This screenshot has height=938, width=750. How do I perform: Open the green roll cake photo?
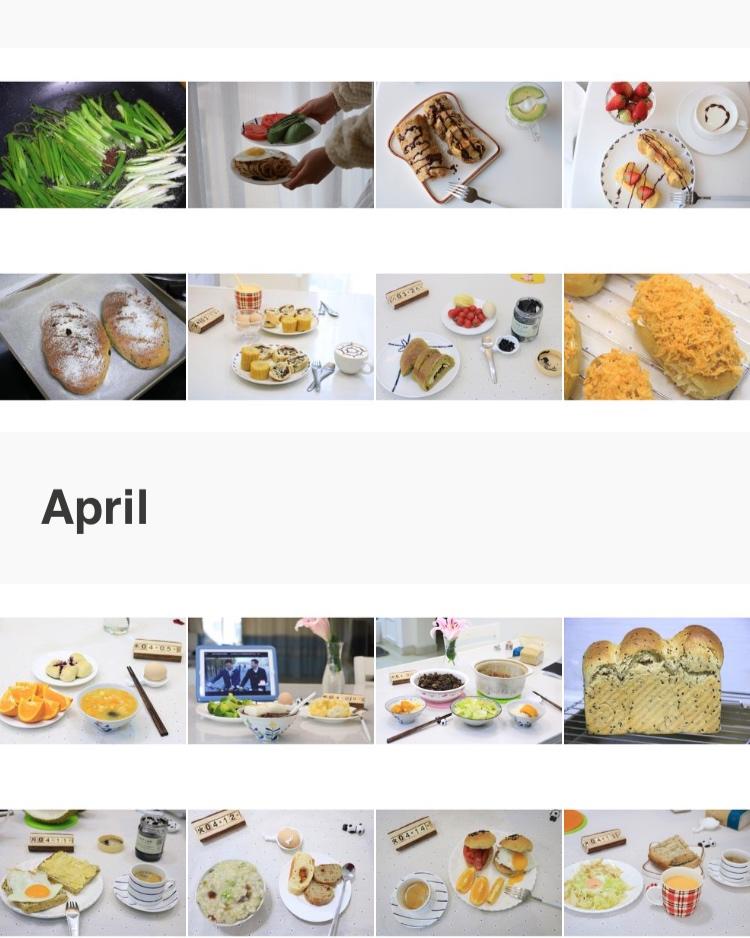click(x=468, y=337)
